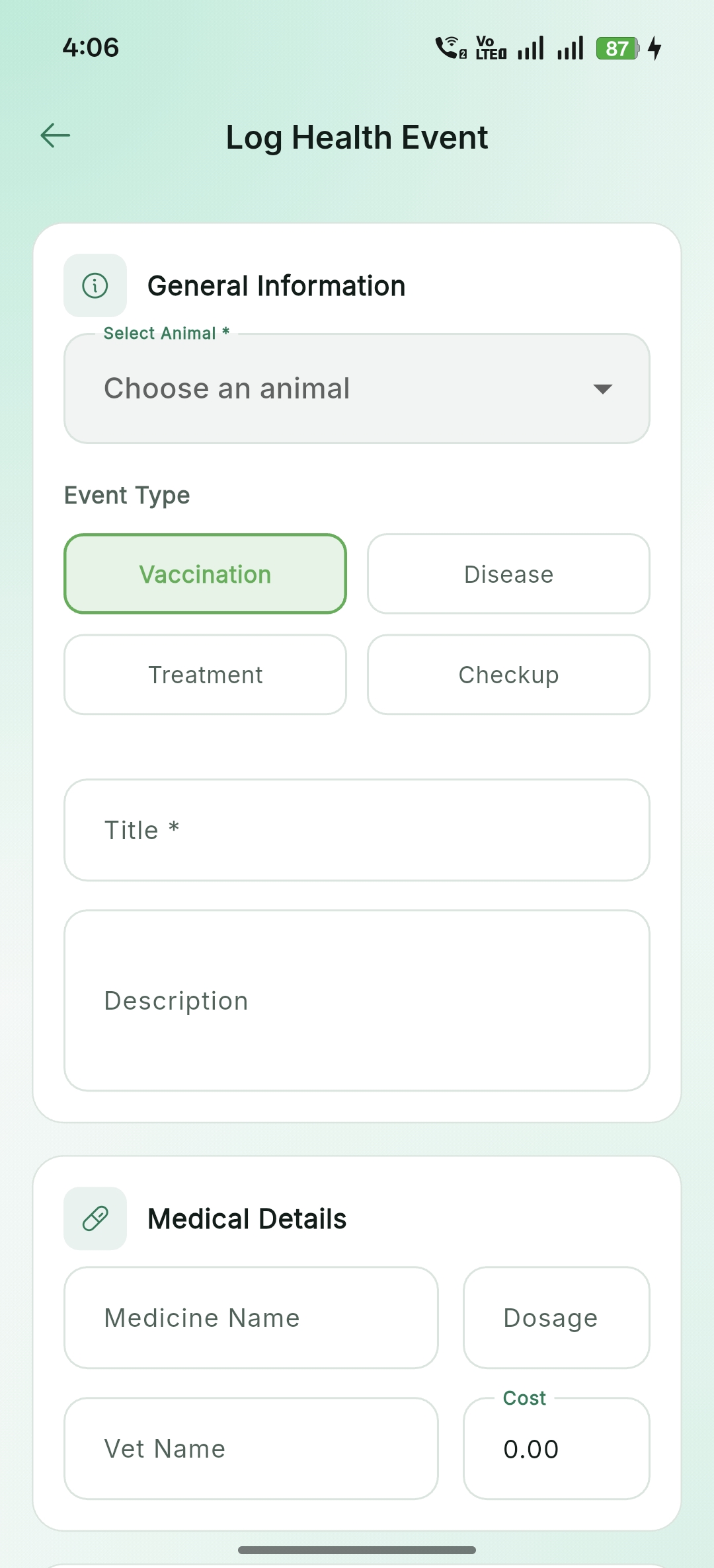
Task: Select the Vaccination event type
Action: (205, 574)
